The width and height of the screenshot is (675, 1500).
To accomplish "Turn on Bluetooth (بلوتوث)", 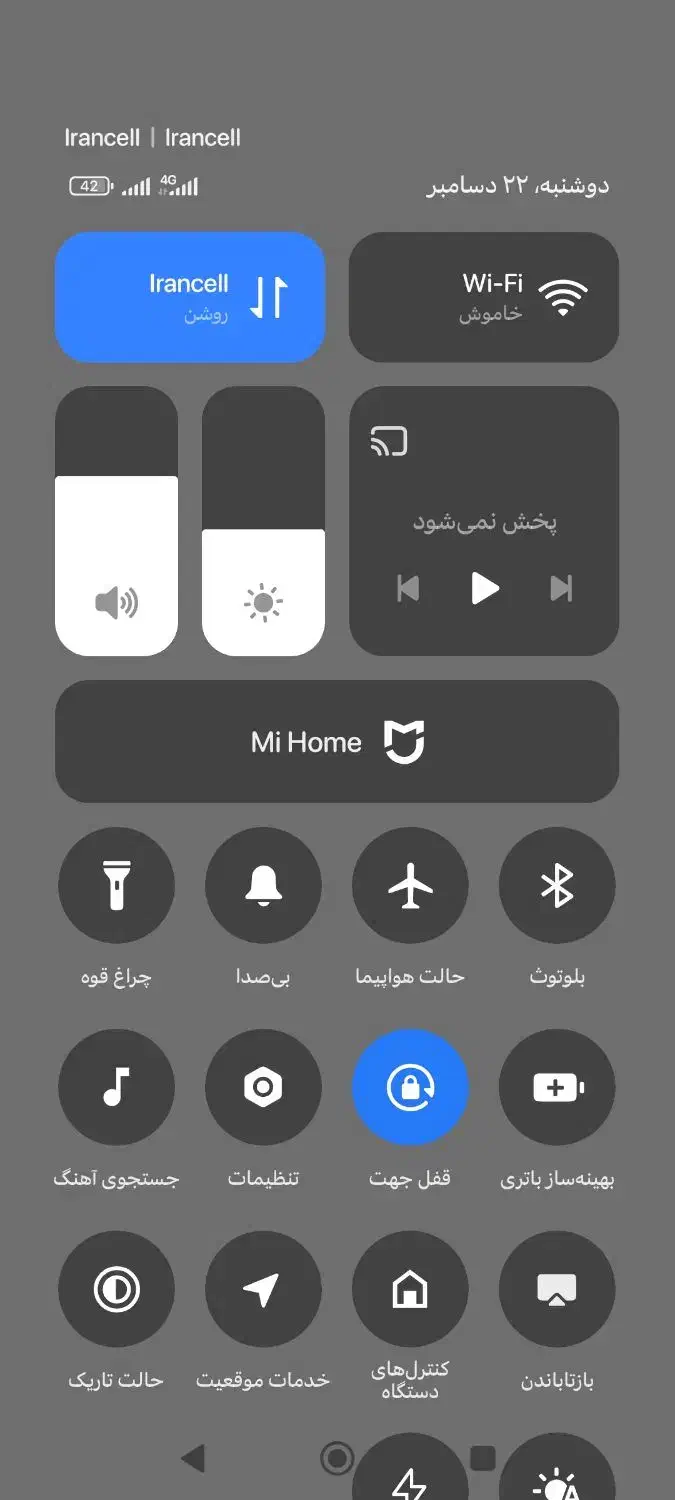I will click(x=557, y=886).
